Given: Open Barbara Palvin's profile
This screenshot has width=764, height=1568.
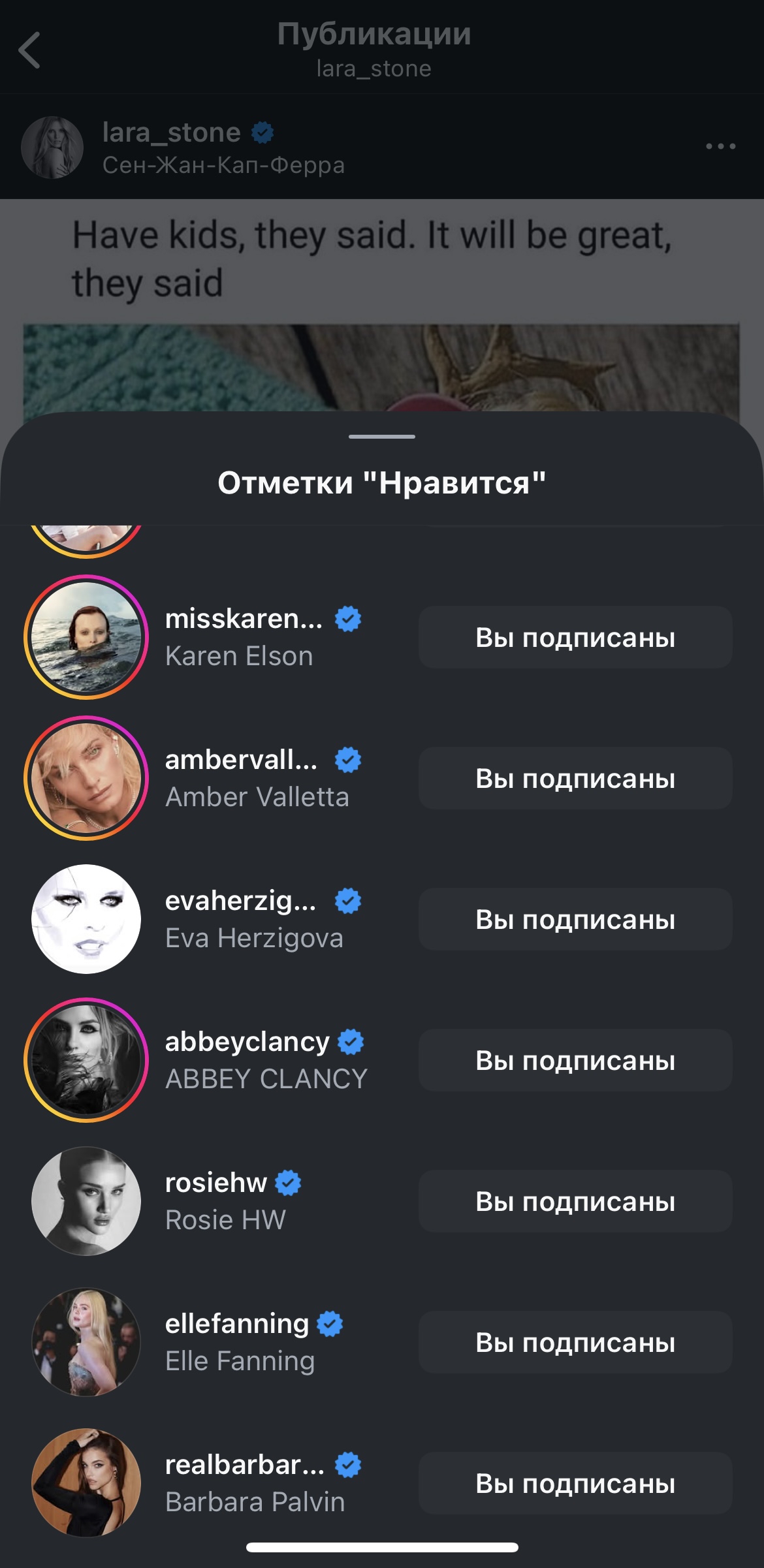Looking at the screenshot, I should pos(263,1482).
